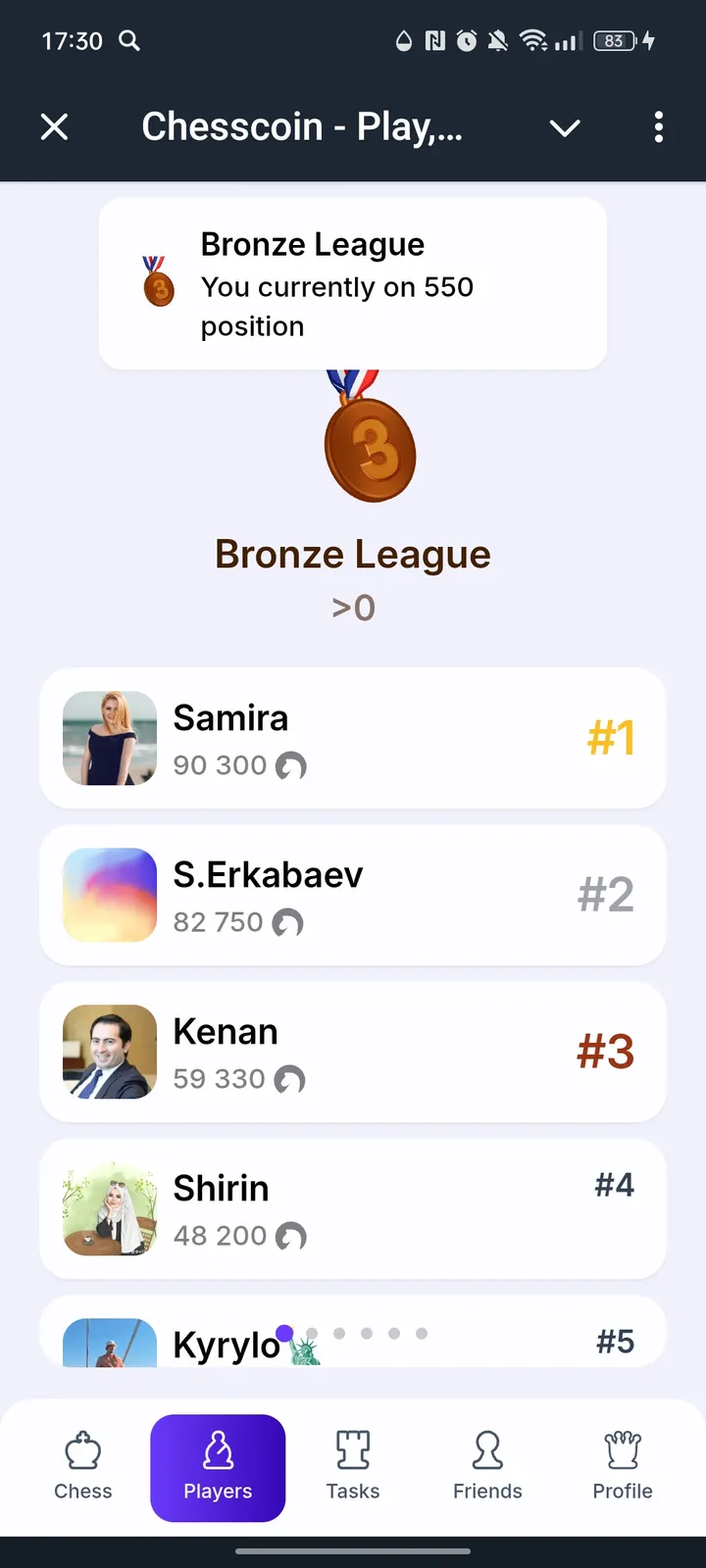Click Kenan's profile picture
Viewport: 706px width, 1568px height.
pos(109,1052)
